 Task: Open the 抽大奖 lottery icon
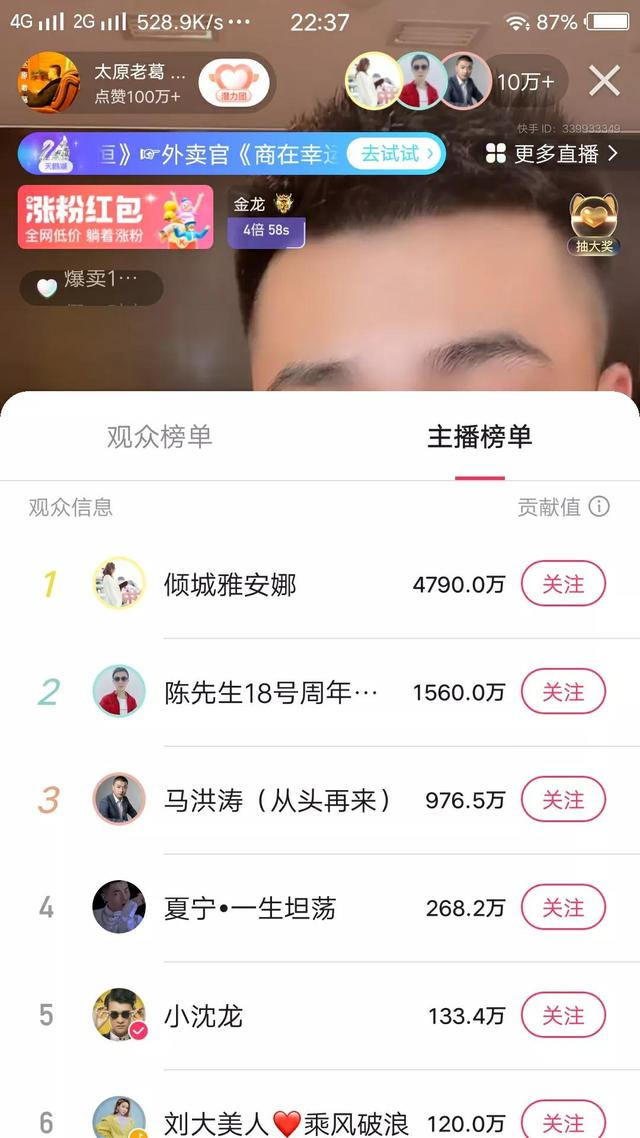tap(594, 223)
